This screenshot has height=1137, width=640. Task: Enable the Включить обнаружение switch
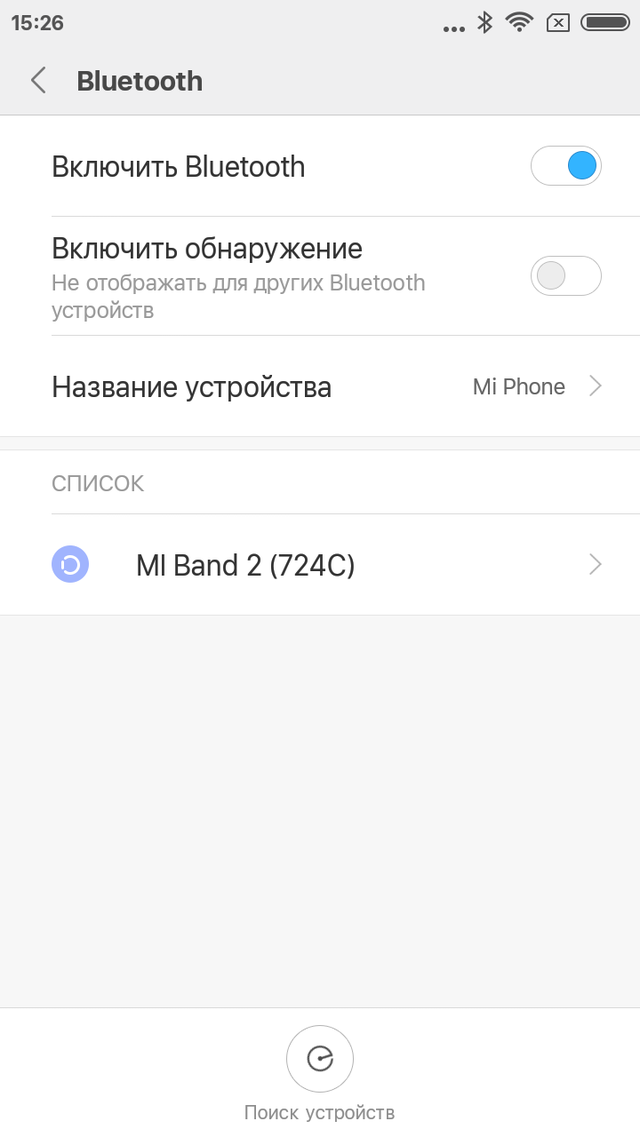[565, 276]
